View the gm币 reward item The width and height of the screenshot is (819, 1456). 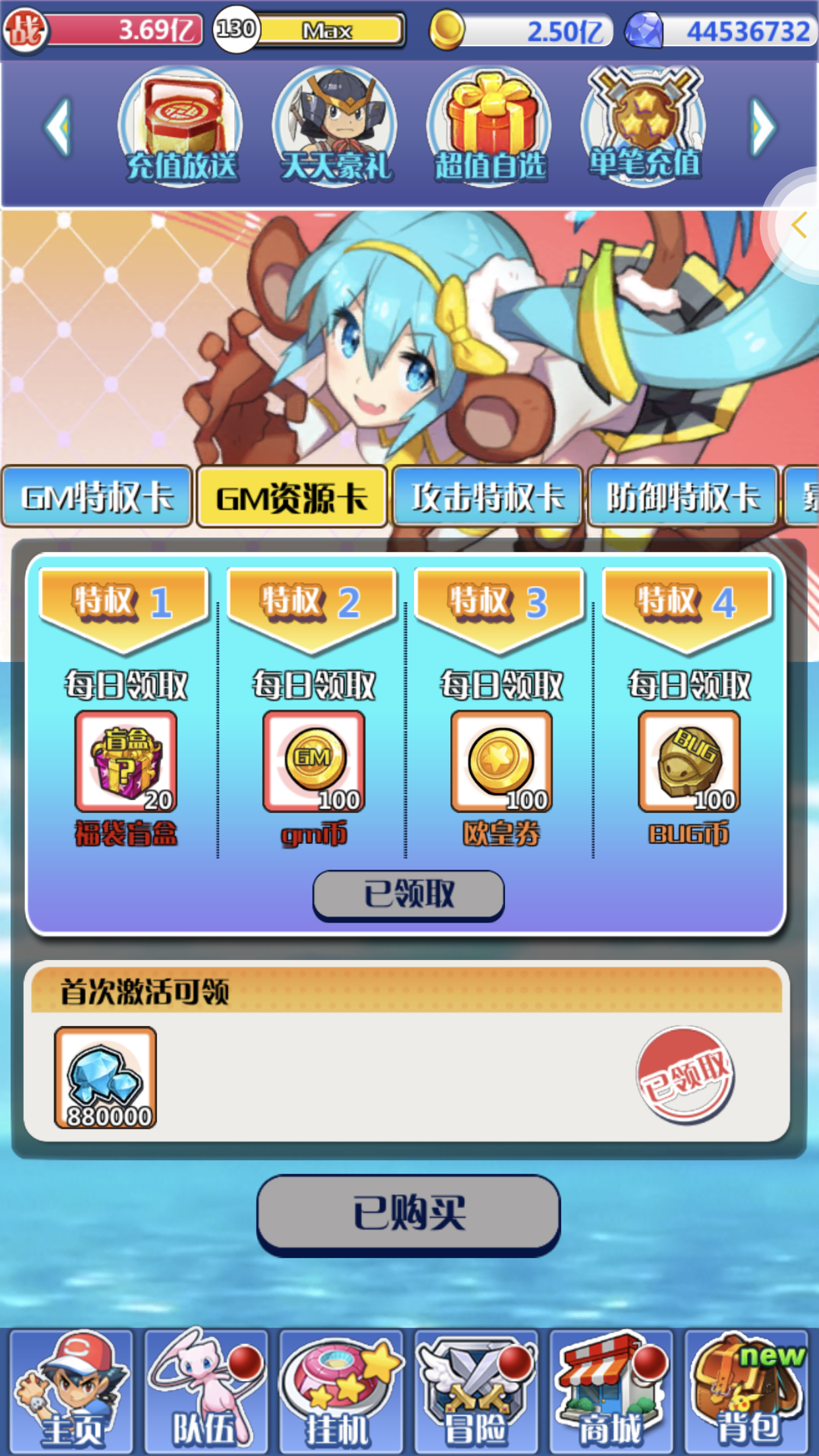314,762
